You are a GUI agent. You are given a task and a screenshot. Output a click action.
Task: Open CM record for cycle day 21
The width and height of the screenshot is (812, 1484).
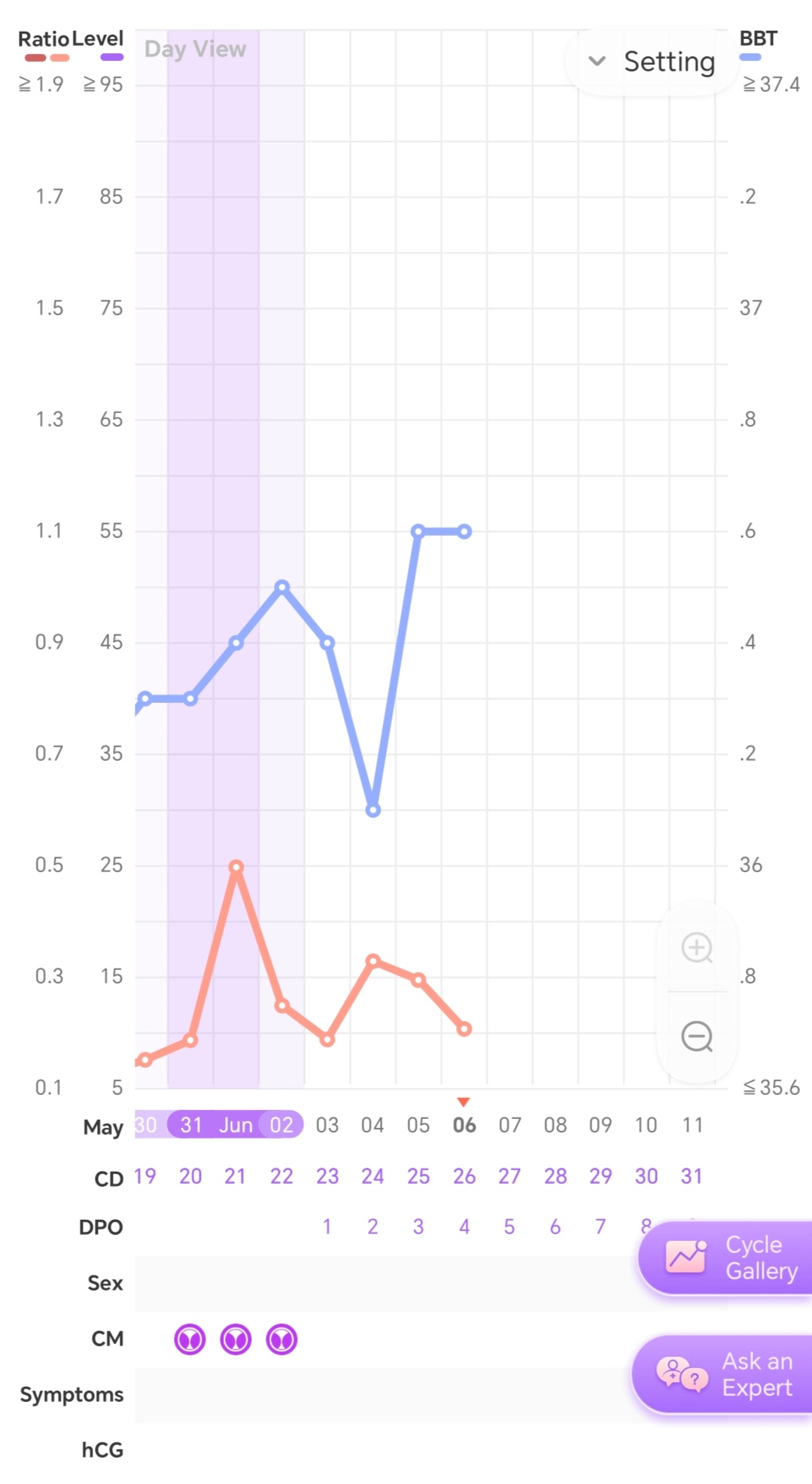pos(236,1340)
